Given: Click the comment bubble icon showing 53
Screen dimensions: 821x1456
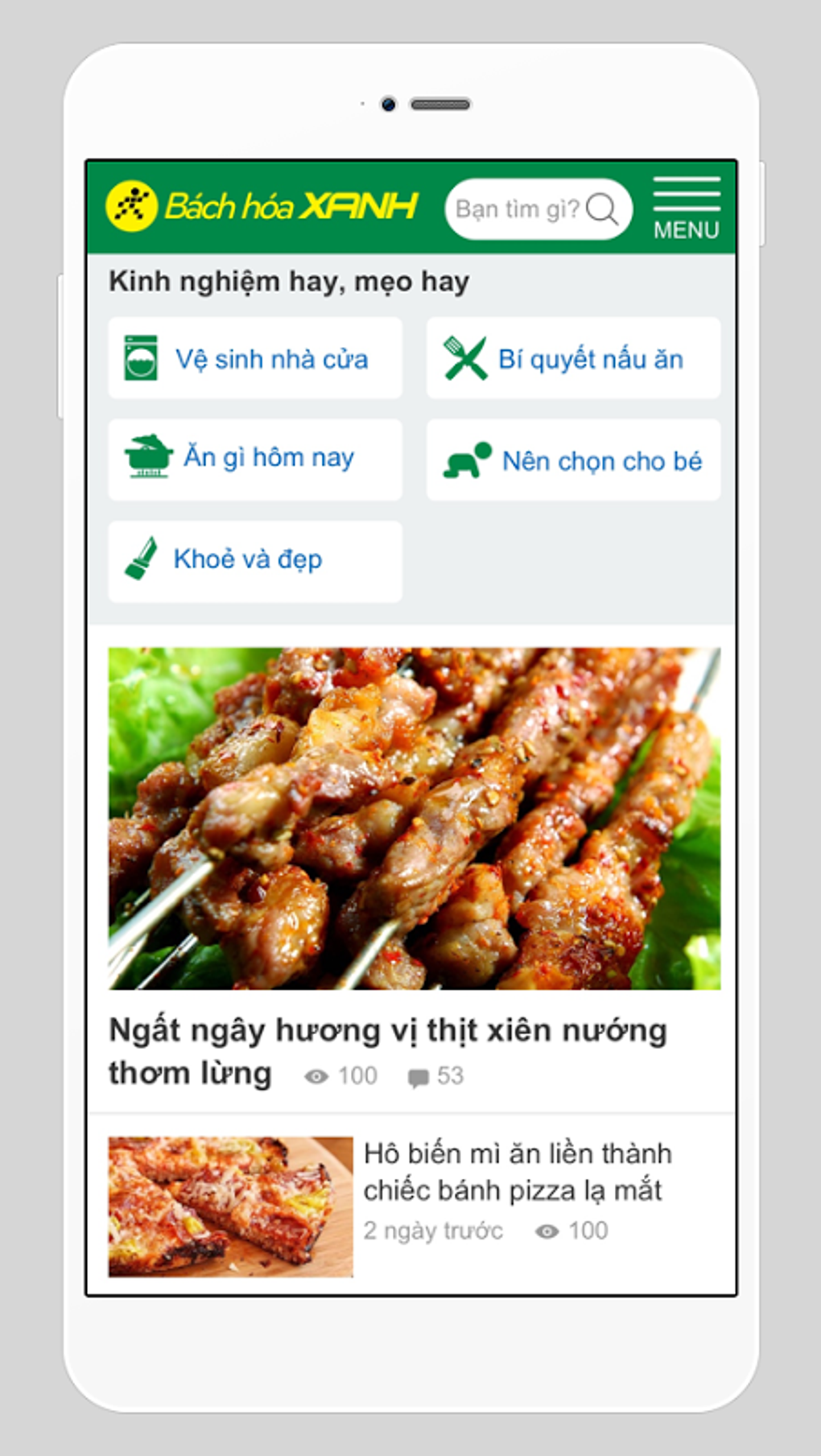Looking at the screenshot, I should (x=418, y=1075).
